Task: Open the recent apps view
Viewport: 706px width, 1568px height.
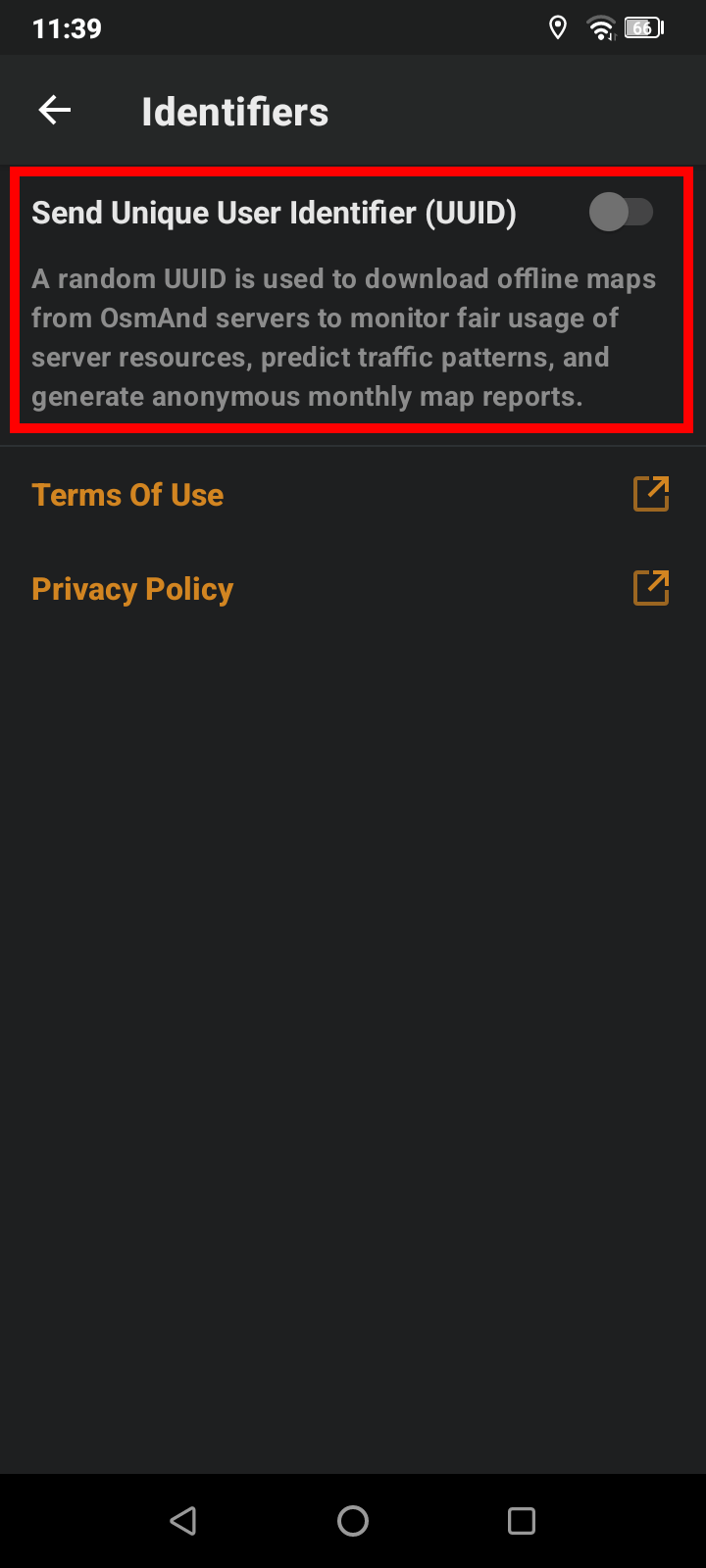Action: (522, 1521)
